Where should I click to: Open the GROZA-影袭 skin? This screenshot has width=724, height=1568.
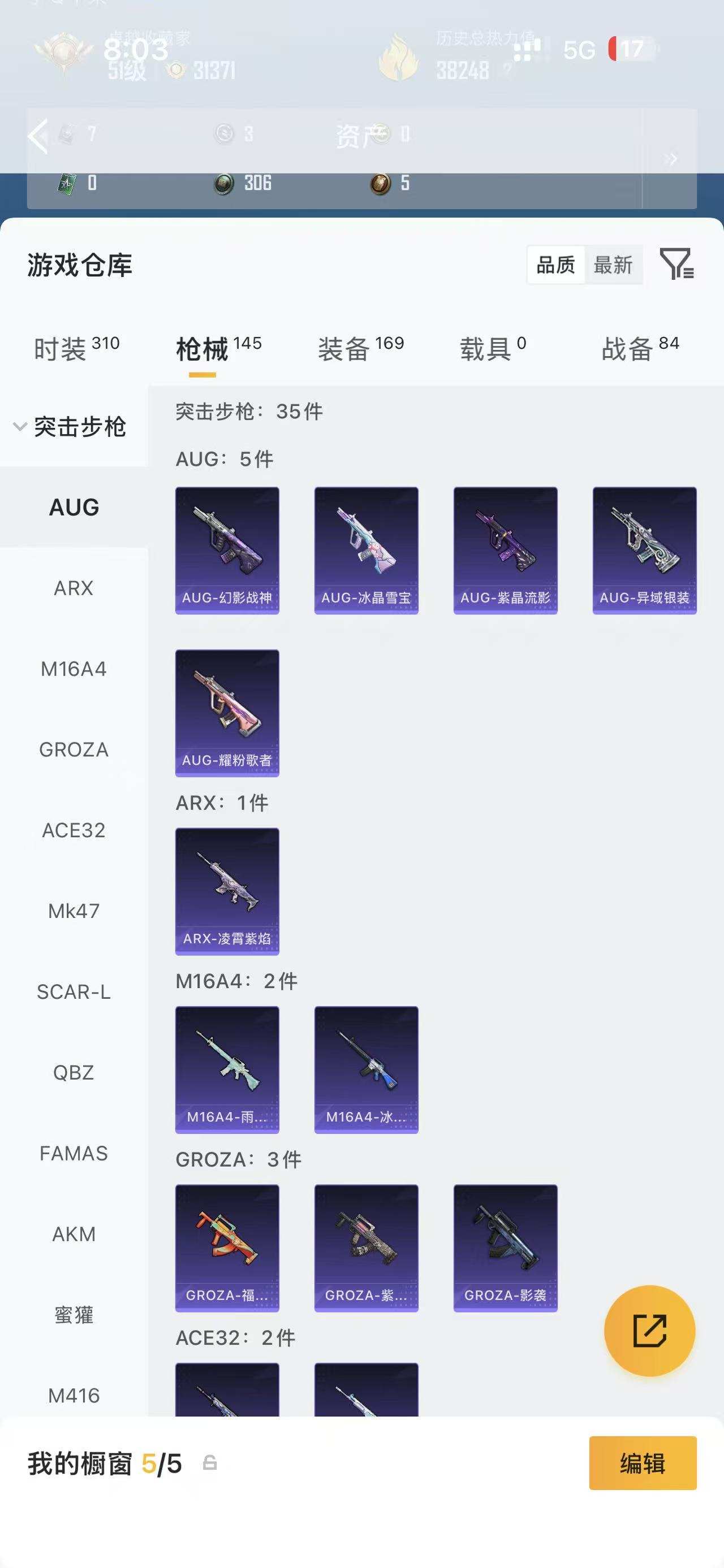click(506, 1248)
